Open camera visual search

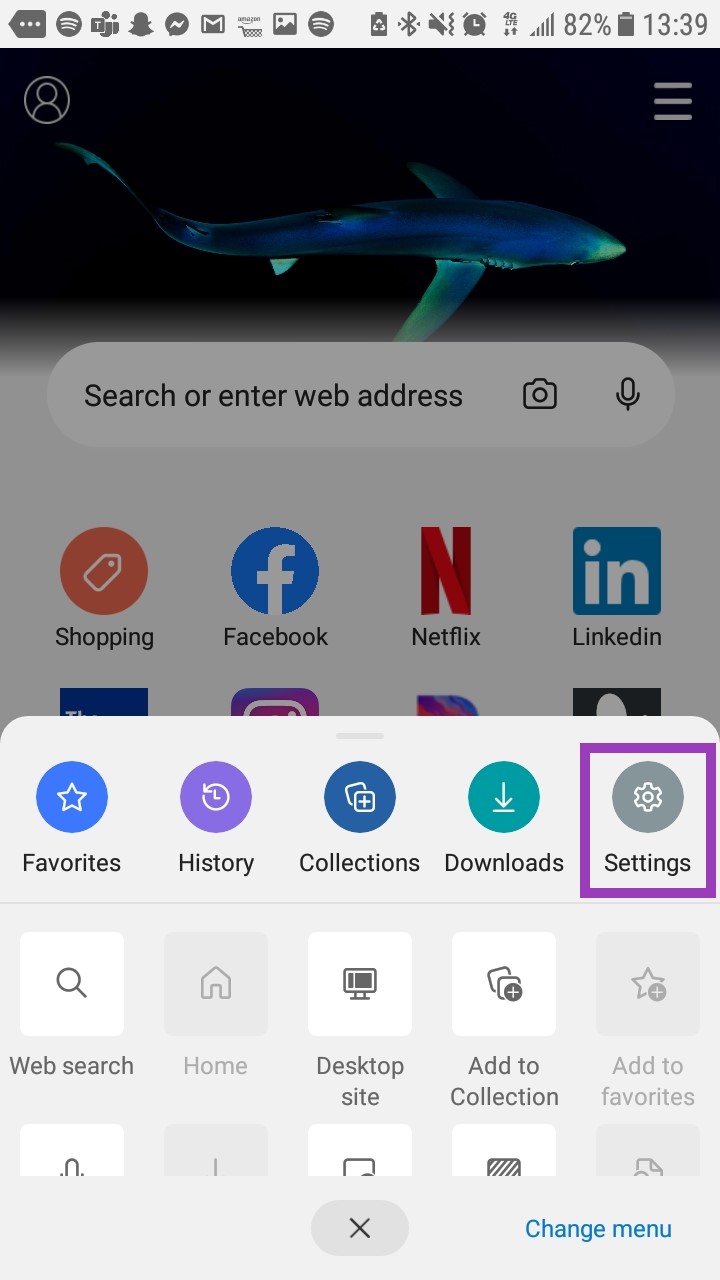(540, 395)
